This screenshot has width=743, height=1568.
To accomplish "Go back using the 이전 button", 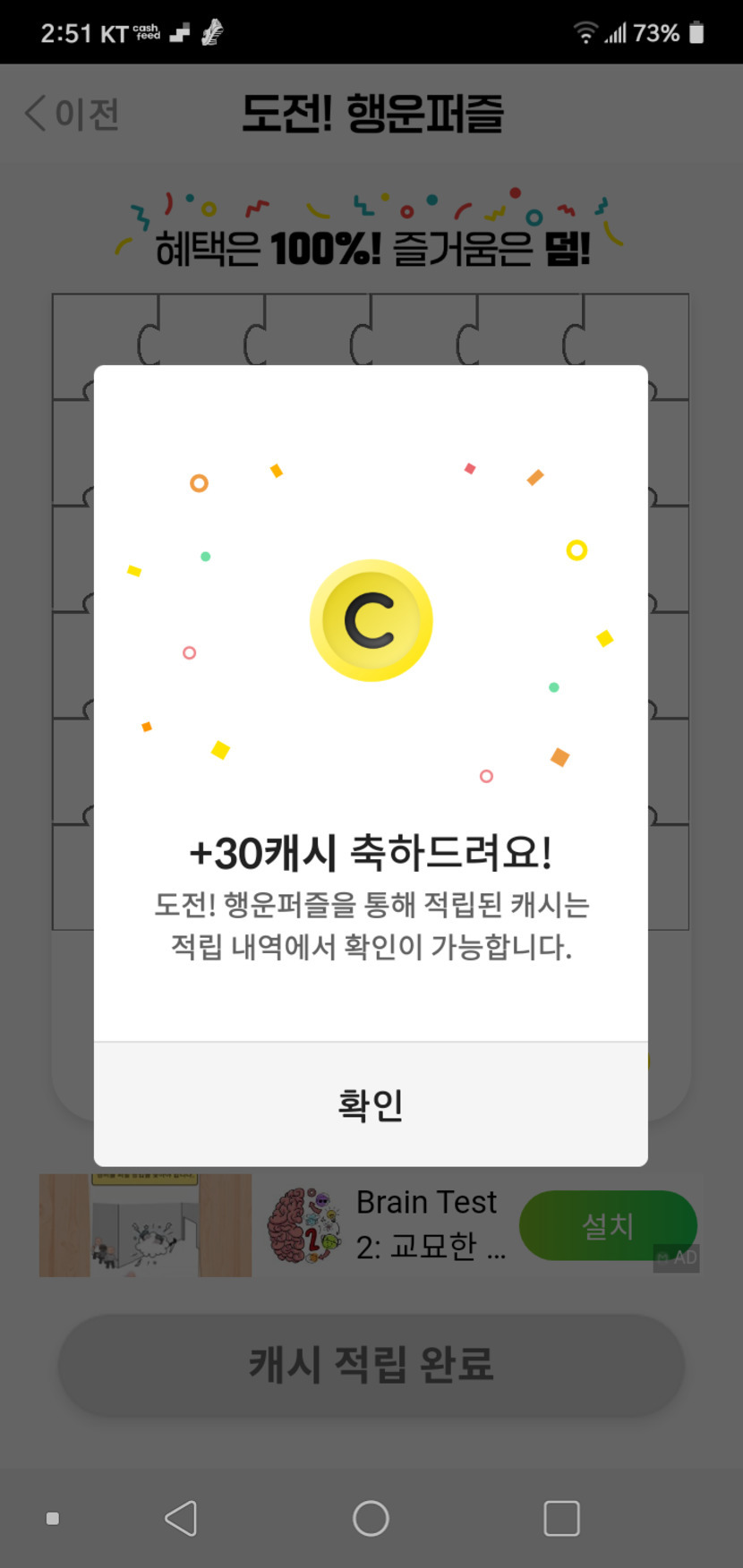I will pyautogui.click(x=72, y=115).
